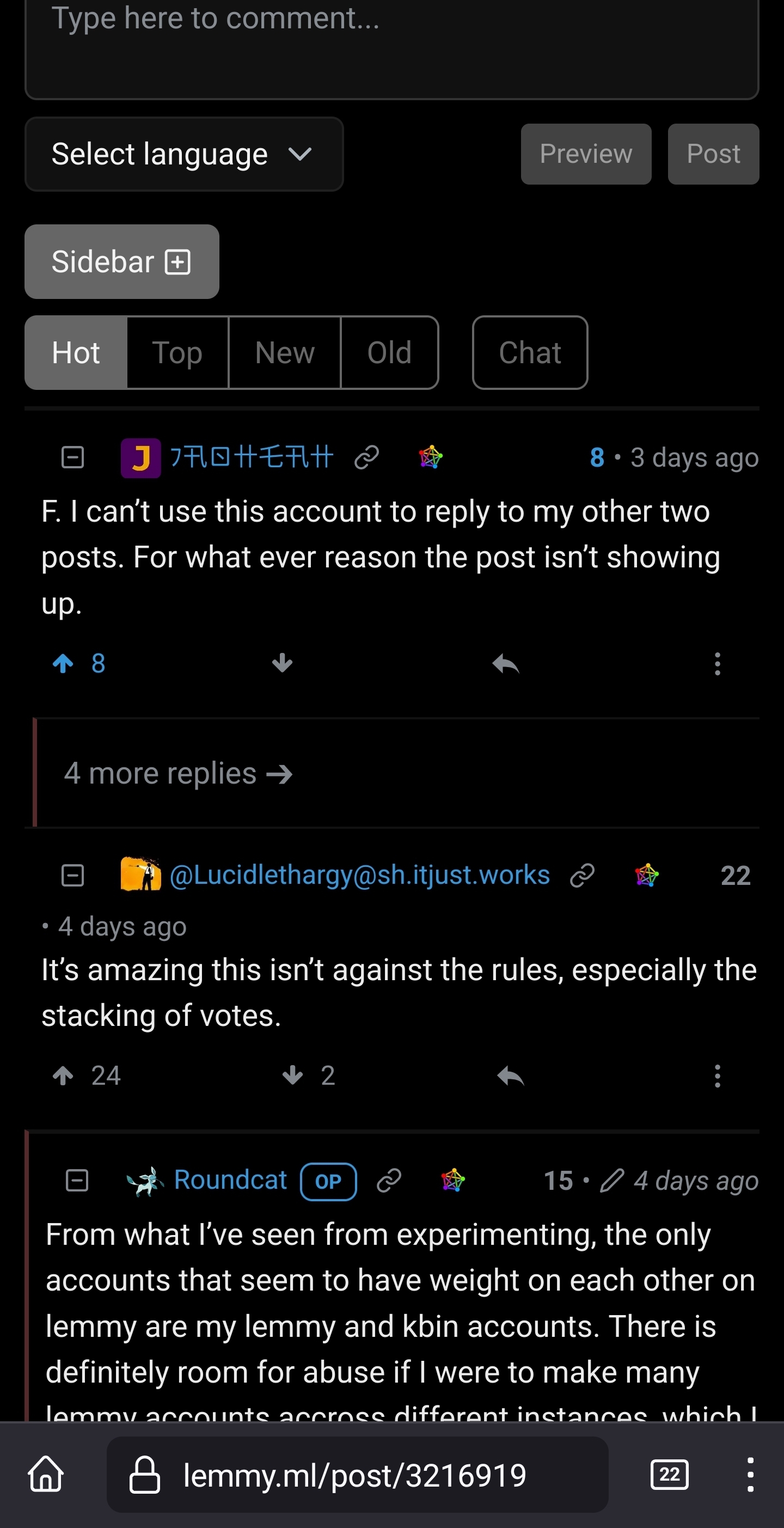This screenshot has height=1528, width=784.
Task: Open Lucidlethargy's profile
Action: pyautogui.click(x=359, y=875)
